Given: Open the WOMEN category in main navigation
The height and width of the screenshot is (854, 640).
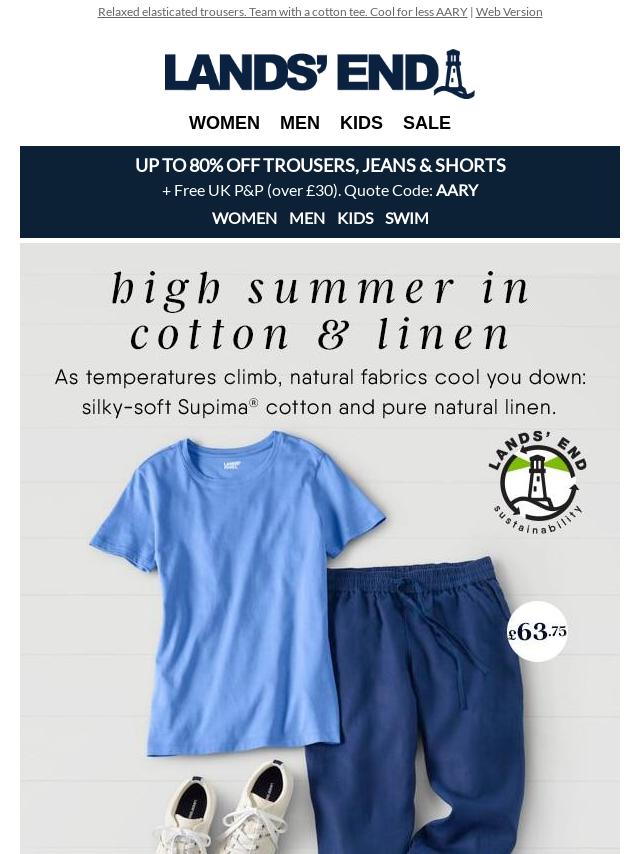Looking at the screenshot, I should click(224, 123).
